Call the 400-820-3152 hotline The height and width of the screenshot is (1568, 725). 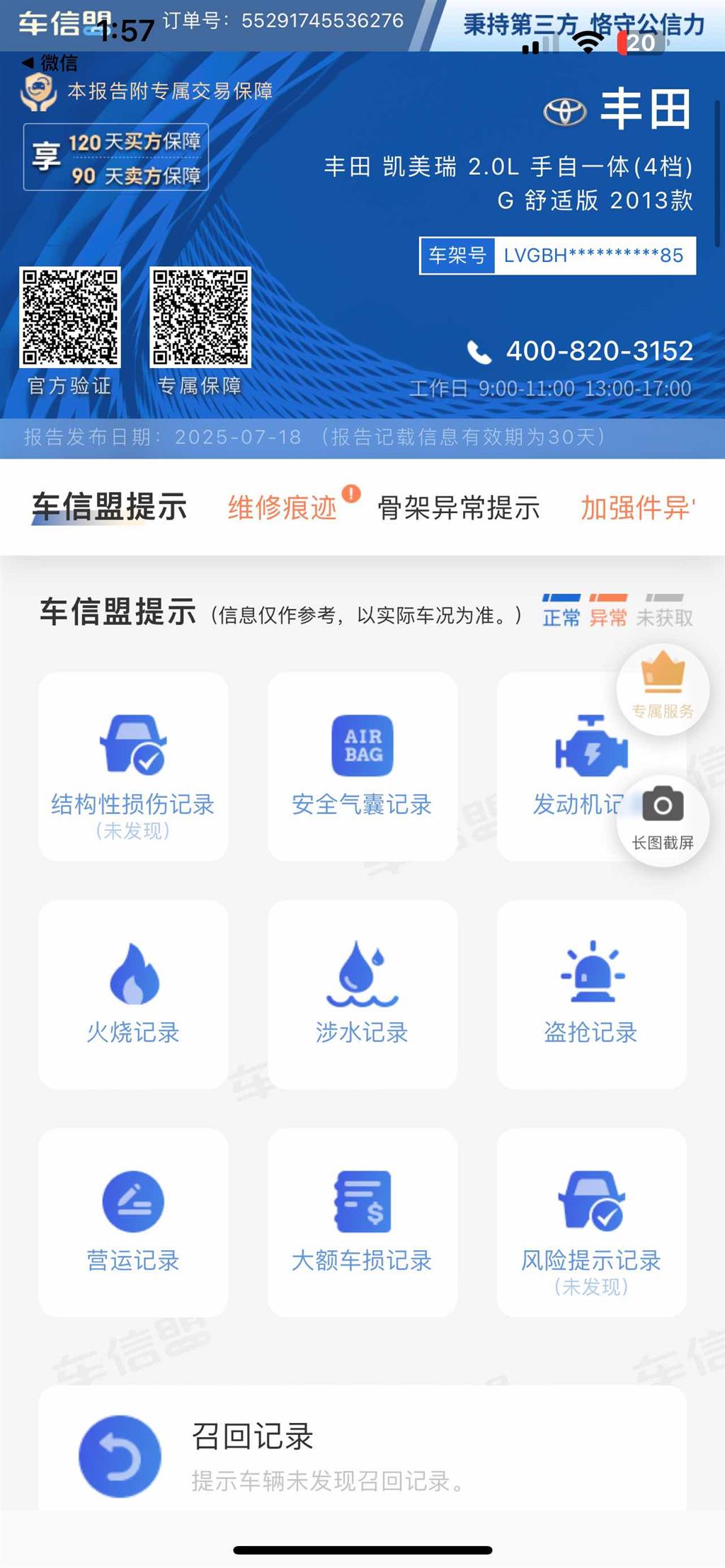click(581, 351)
